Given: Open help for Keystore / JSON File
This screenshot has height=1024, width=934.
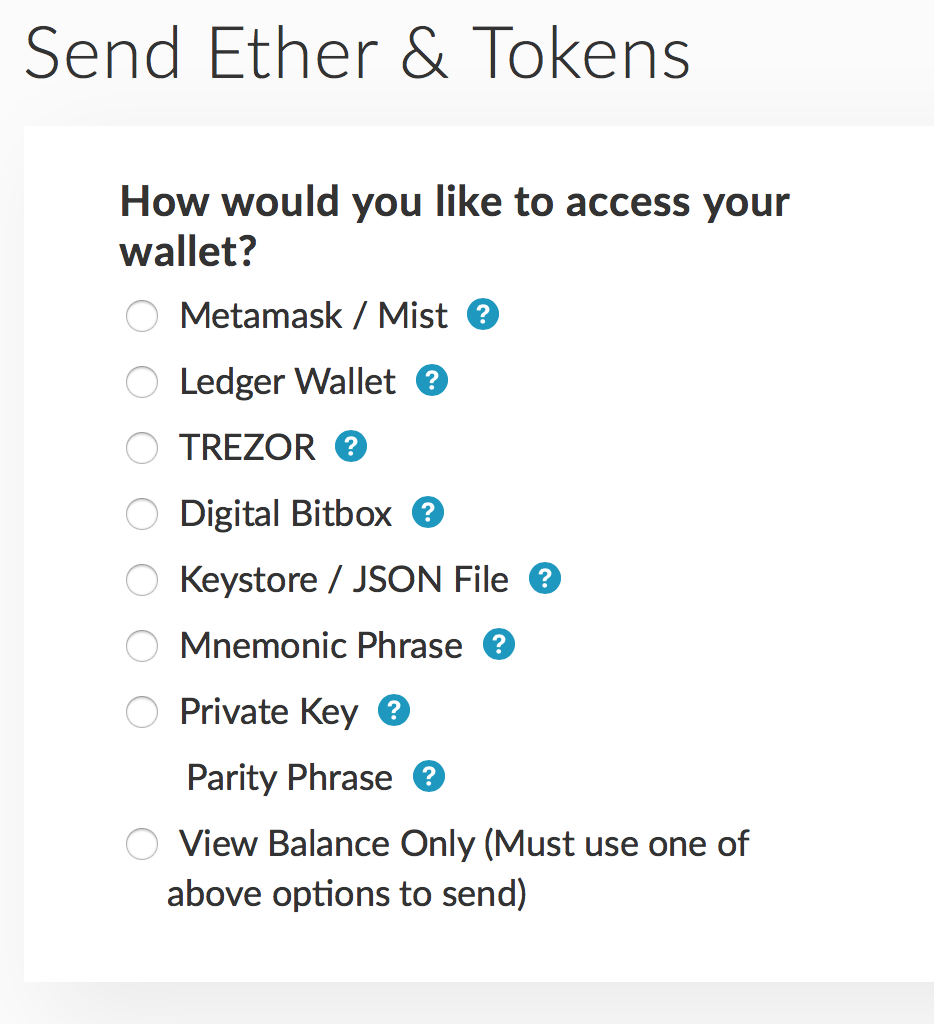Looking at the screenshot, I should tap(544, 578).
